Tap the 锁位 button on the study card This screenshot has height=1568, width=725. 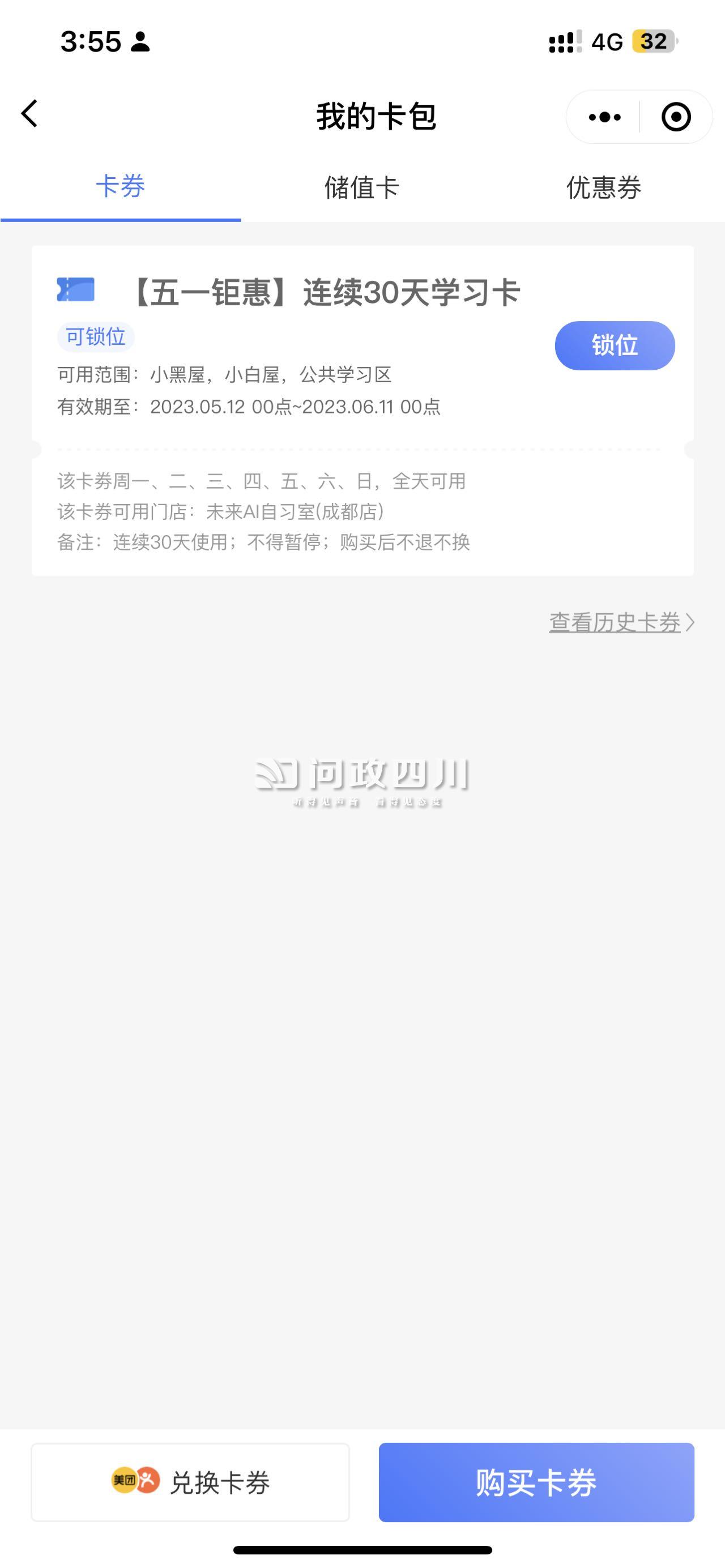coord(615,345)
